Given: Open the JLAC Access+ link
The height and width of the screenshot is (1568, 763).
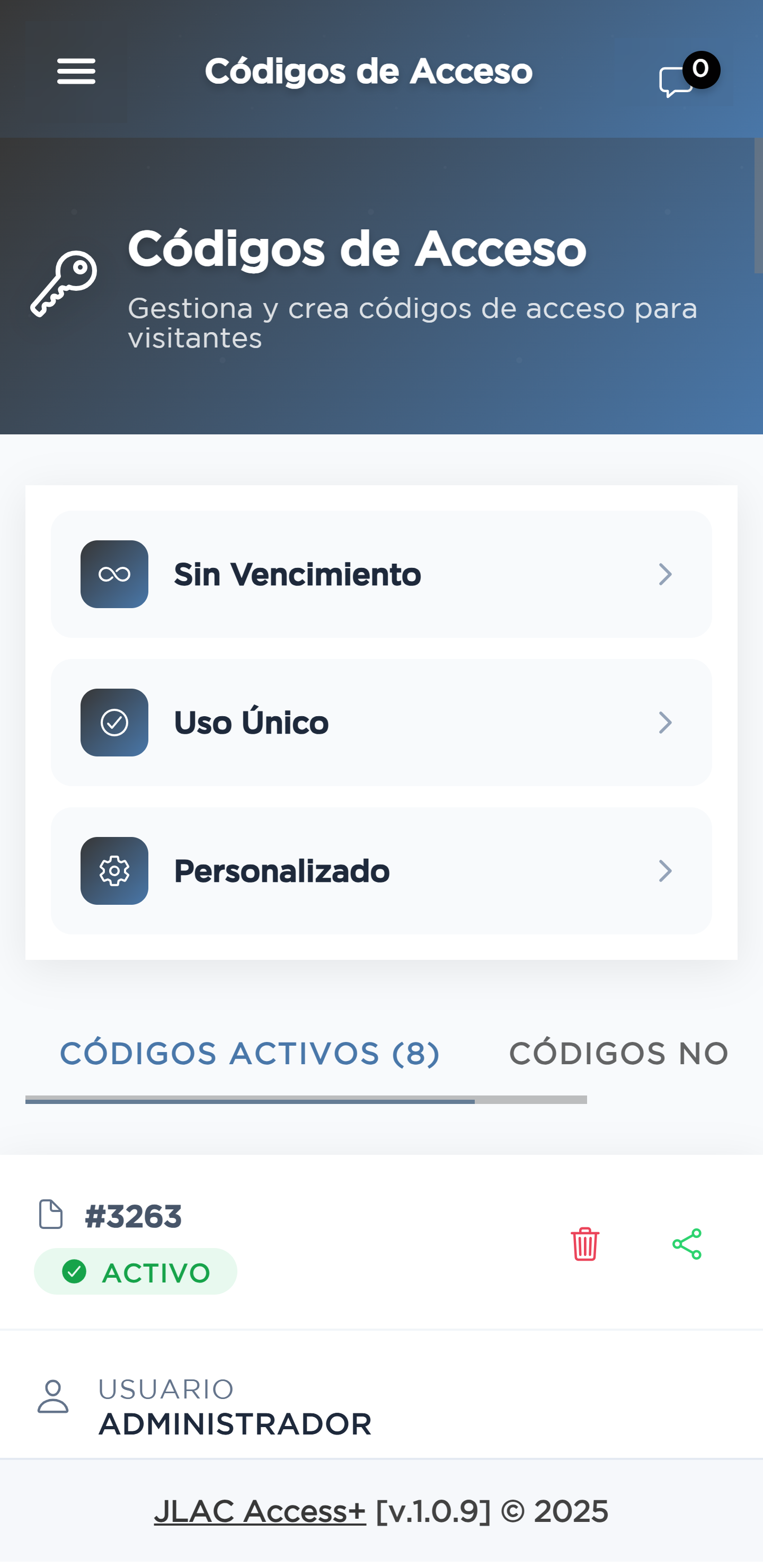Looking at the screenshot, I should coord(261,1511).
